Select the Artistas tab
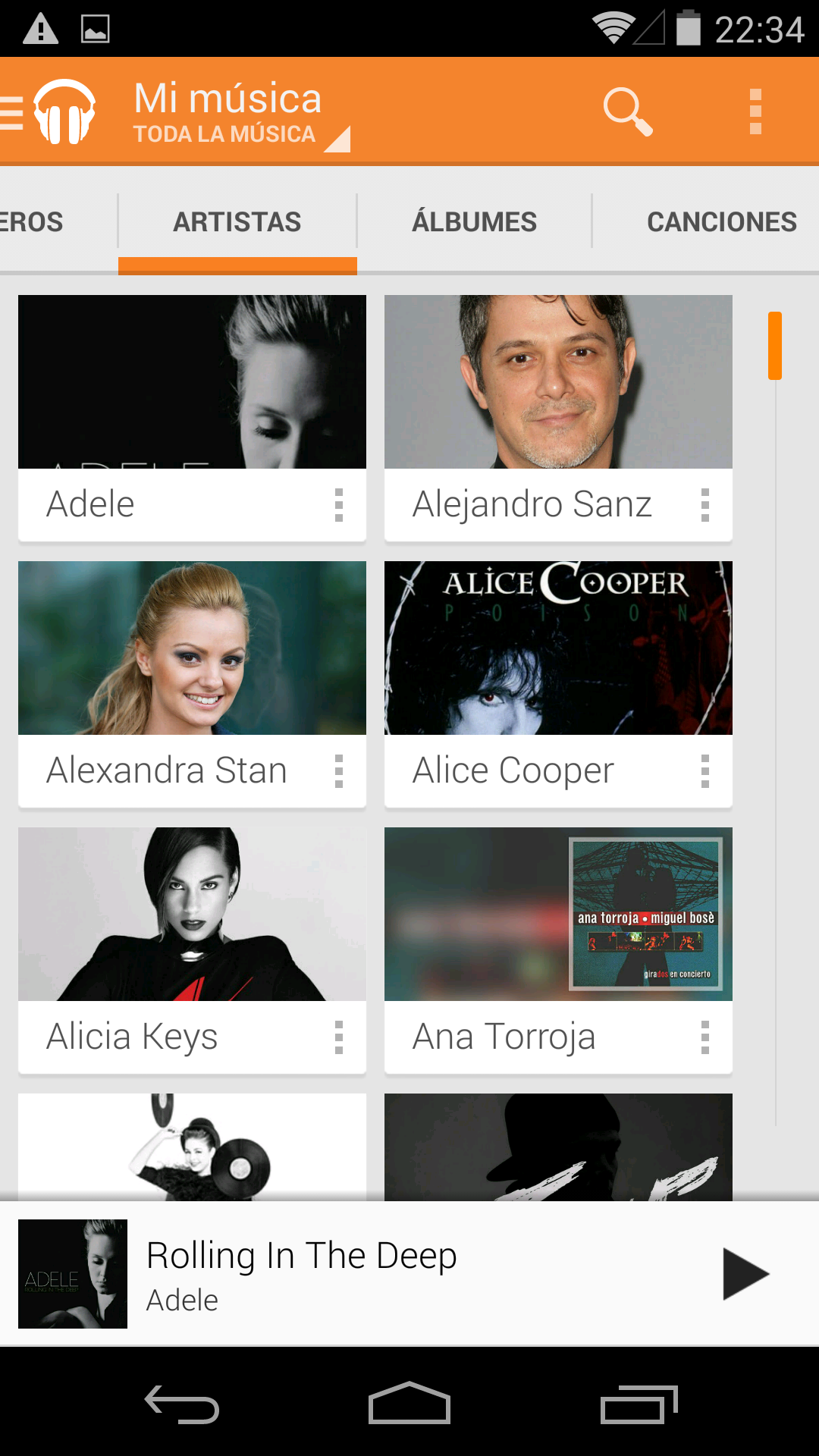819x1456 pixels. pos(237,222)
